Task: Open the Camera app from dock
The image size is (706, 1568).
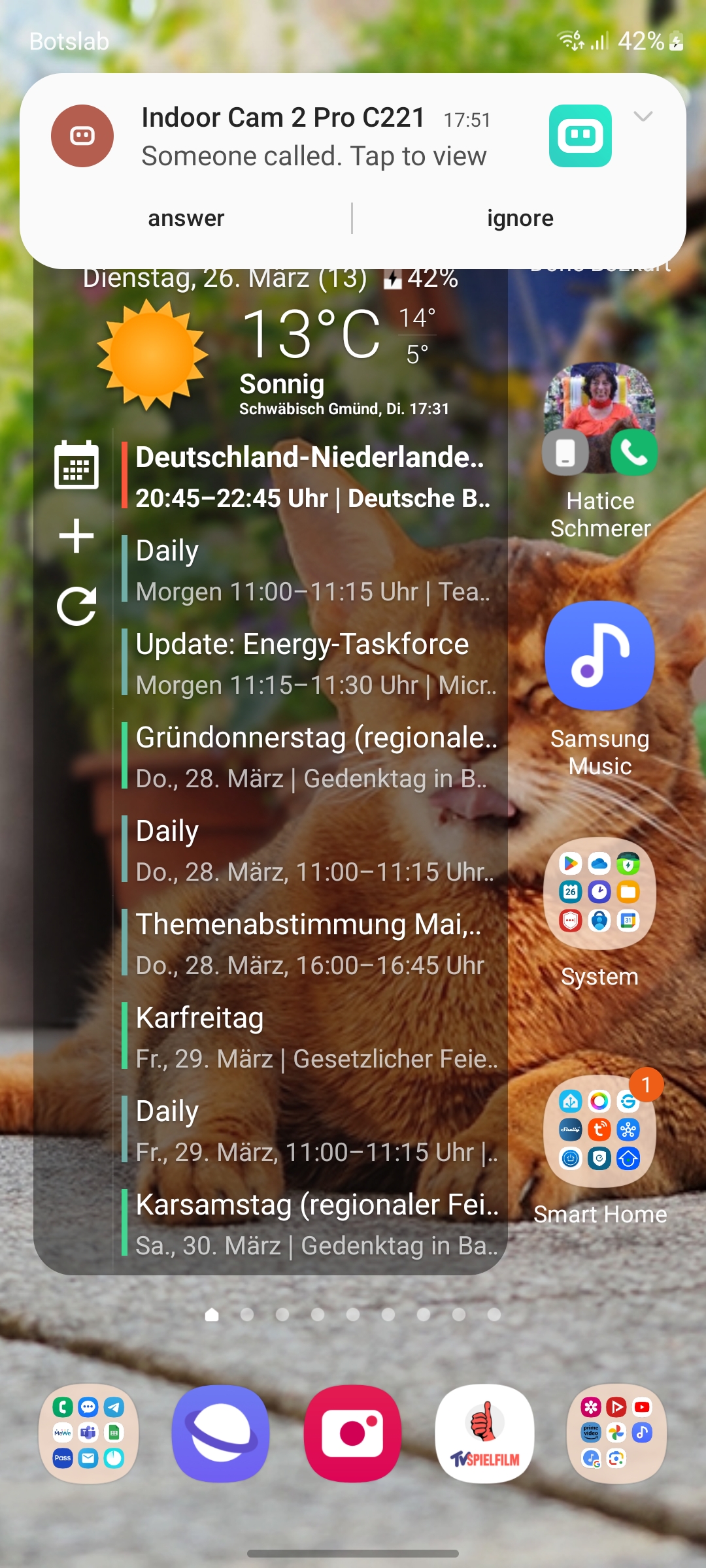Action: pos(353,1433)
